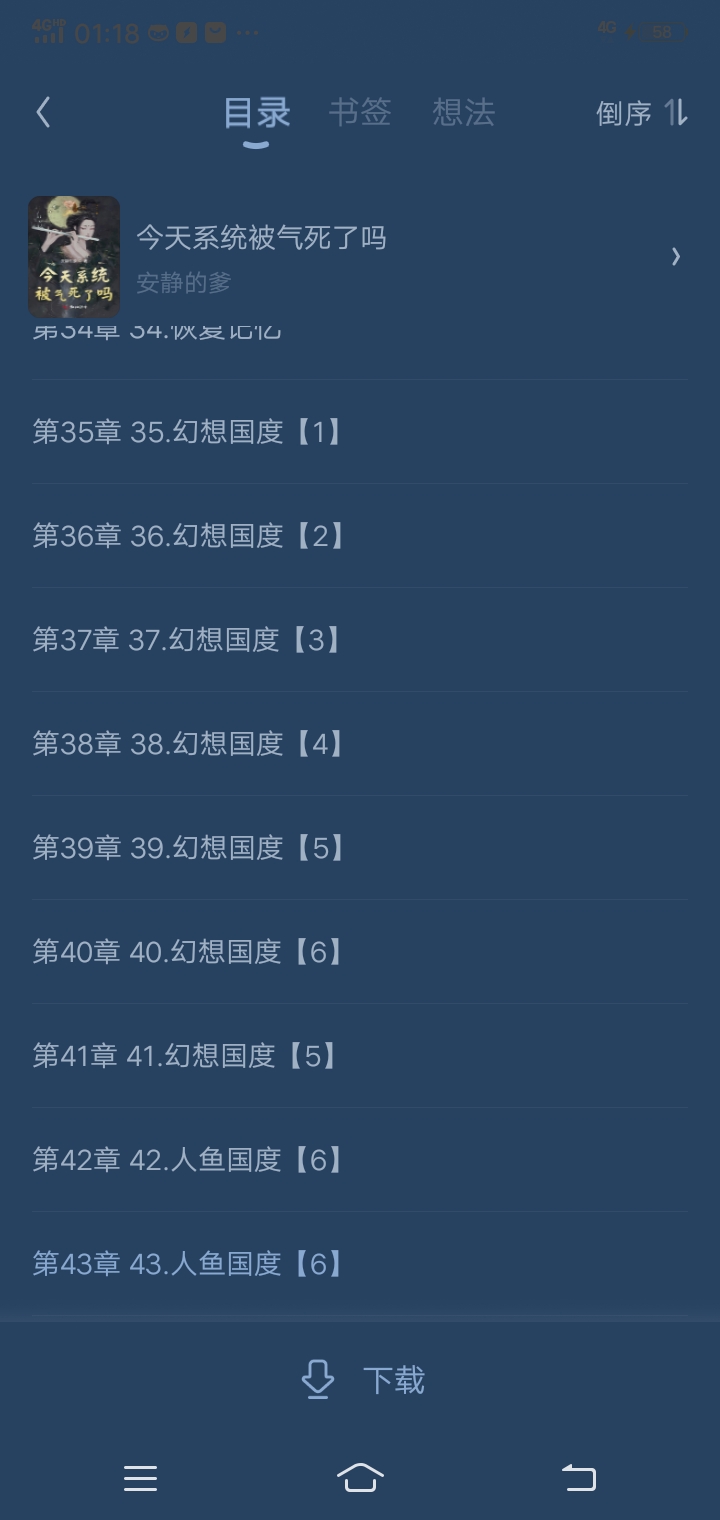
Task: Open chapter 第43章 人鱼国度【6】
Action: (360, 1264)
